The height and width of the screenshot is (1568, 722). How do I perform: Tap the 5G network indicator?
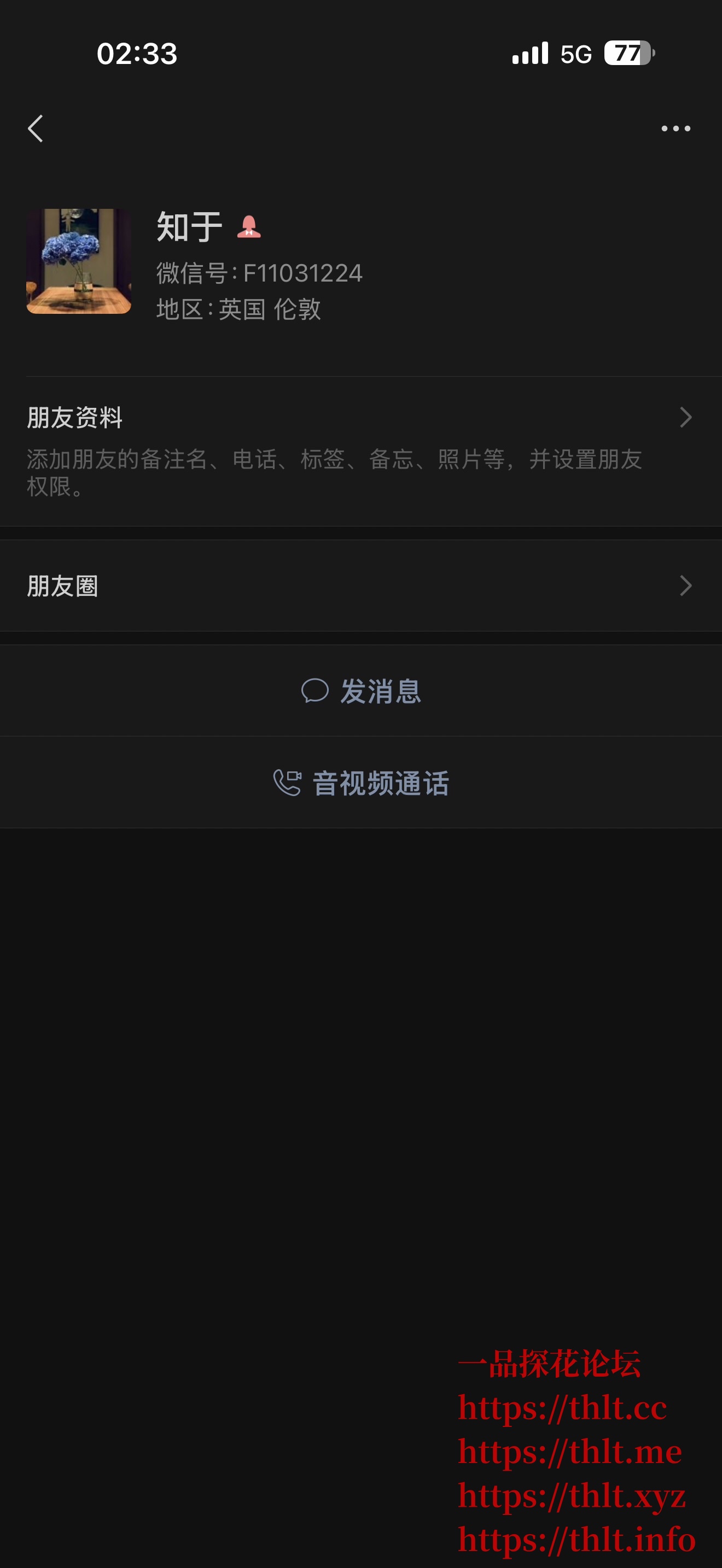tap(575, 55)
